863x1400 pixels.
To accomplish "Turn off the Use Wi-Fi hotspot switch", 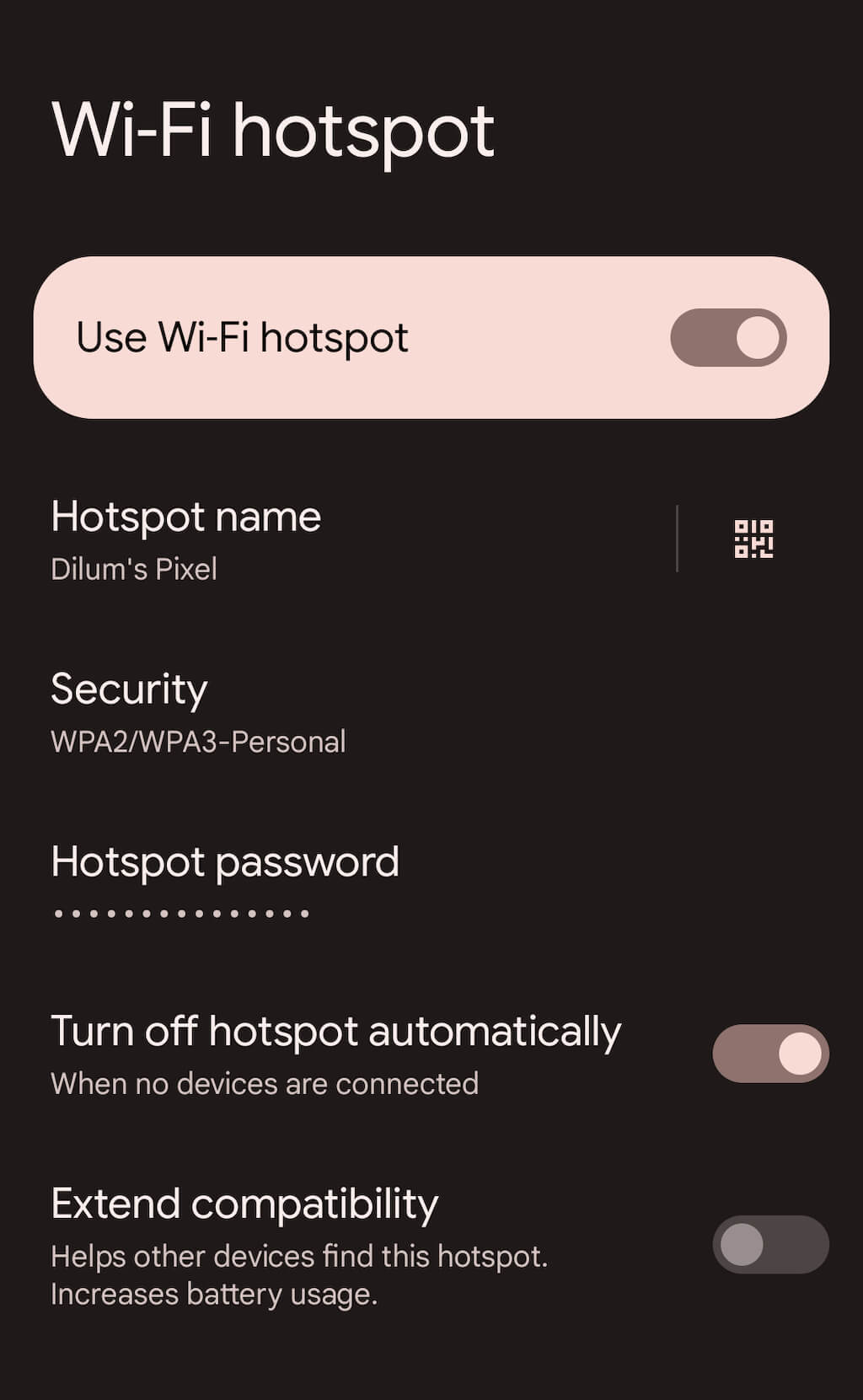I will pyautogui.click(x=728, y=338).
